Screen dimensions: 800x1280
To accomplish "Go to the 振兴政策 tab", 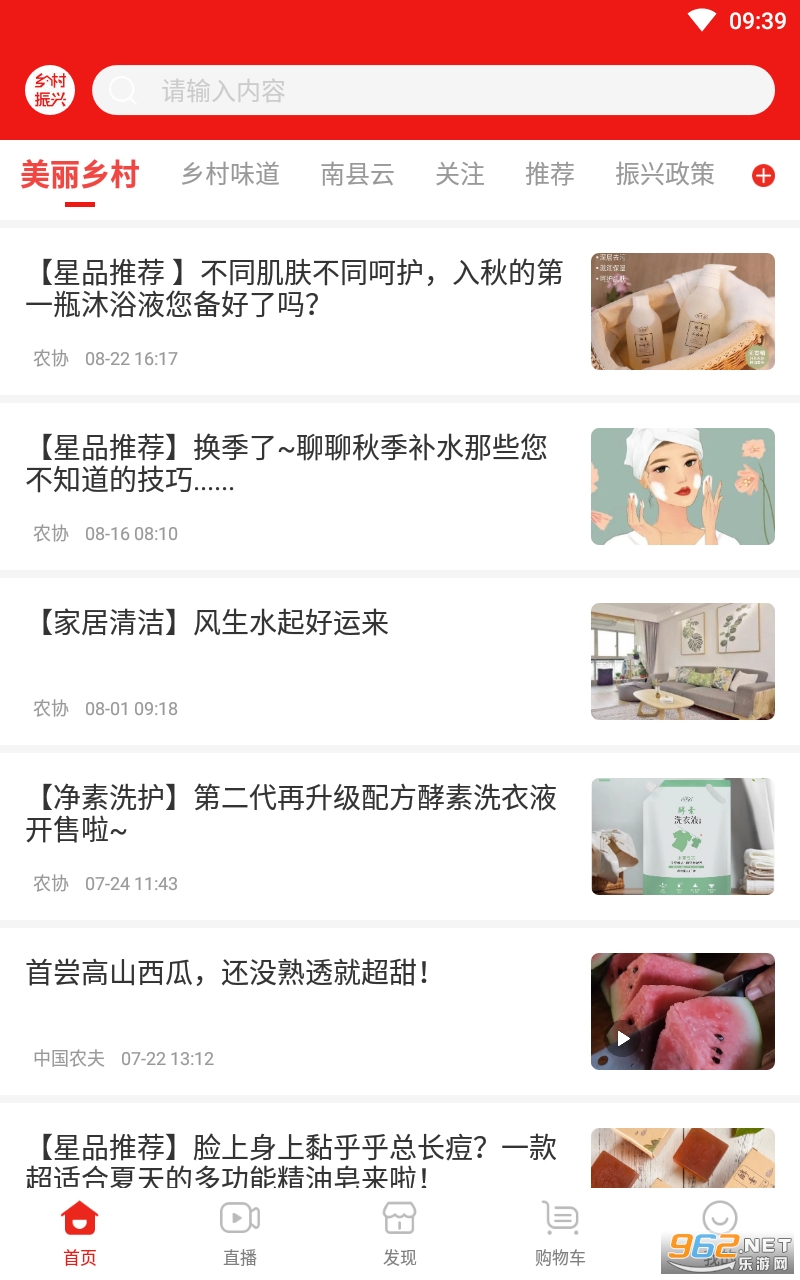I will 665,175.
